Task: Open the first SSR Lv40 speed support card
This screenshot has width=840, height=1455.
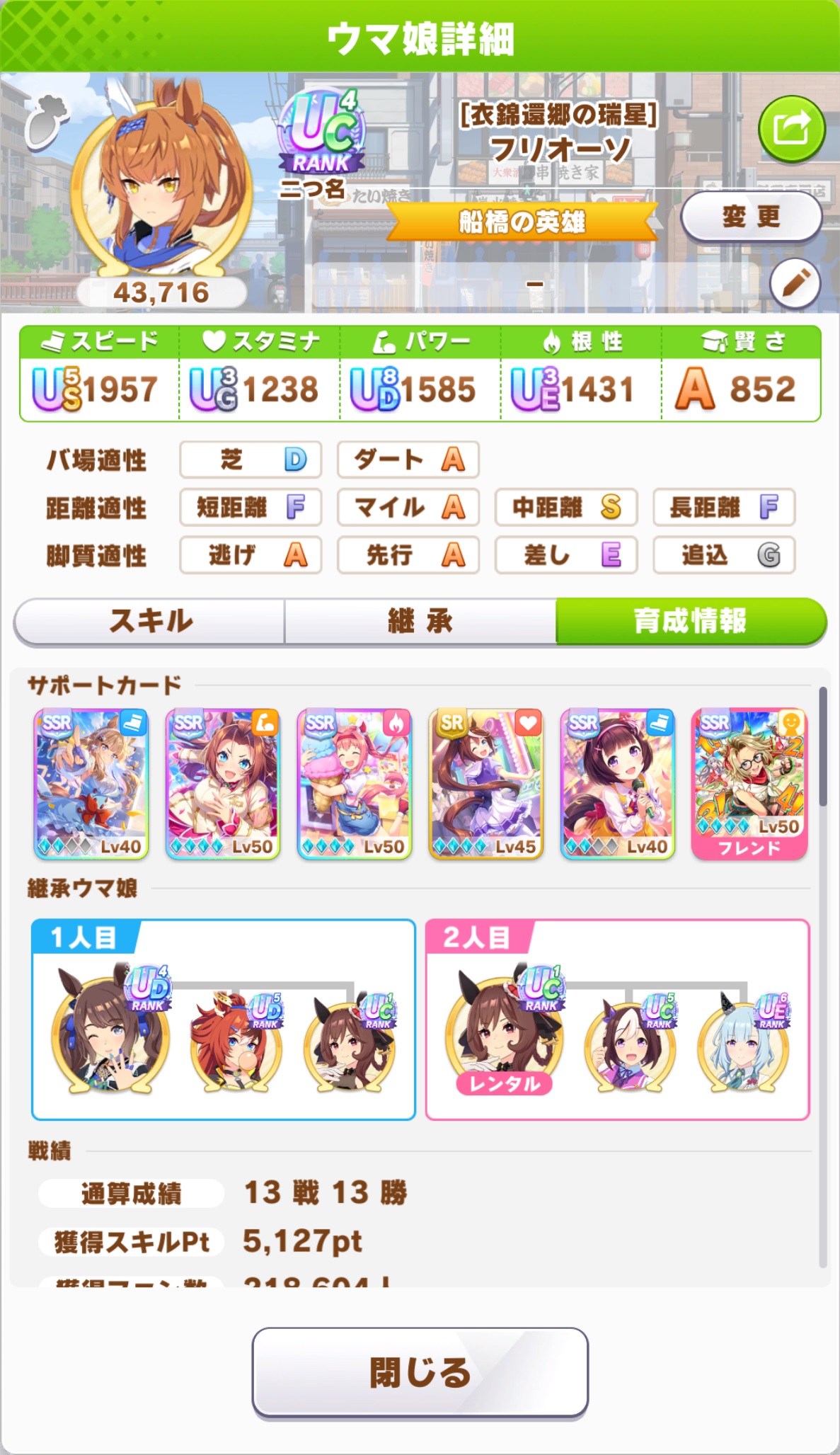Action: [91, 783]
